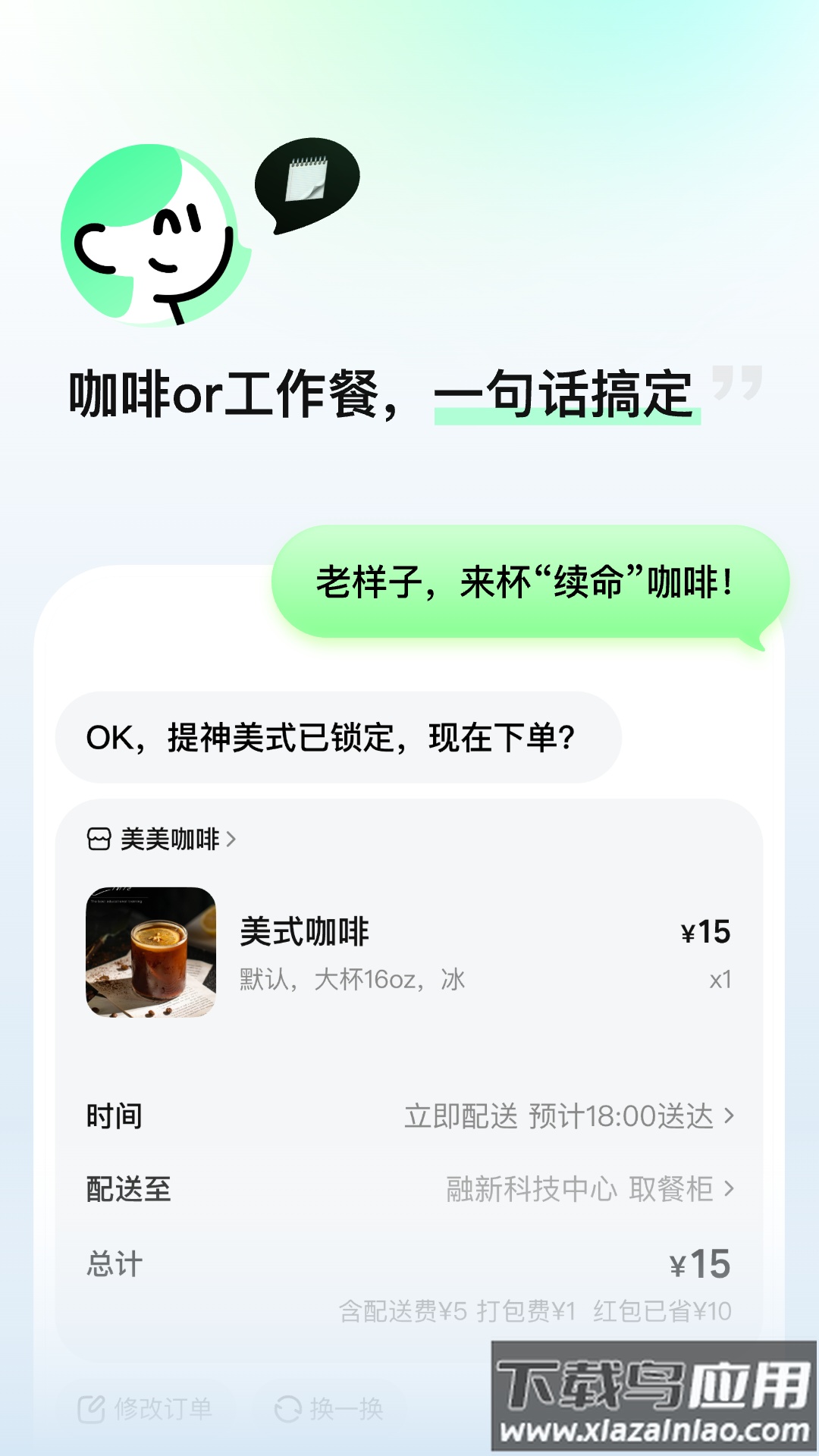Expand the 美美咖啡 store details chevron
The width and height of the screenshot is (819, 1456).
point(232,839)
